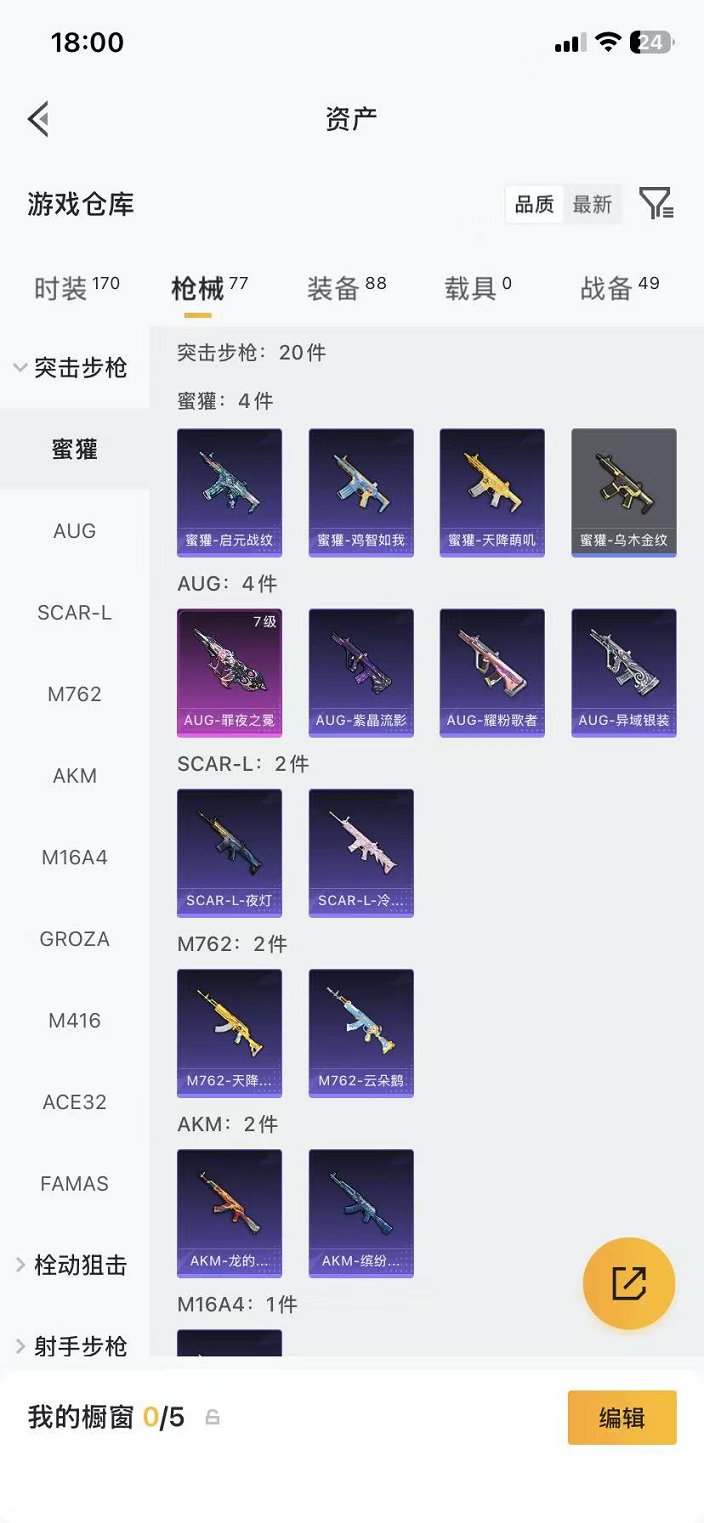
Task: Switch to the 战备 tab
Action: (619, 288)
